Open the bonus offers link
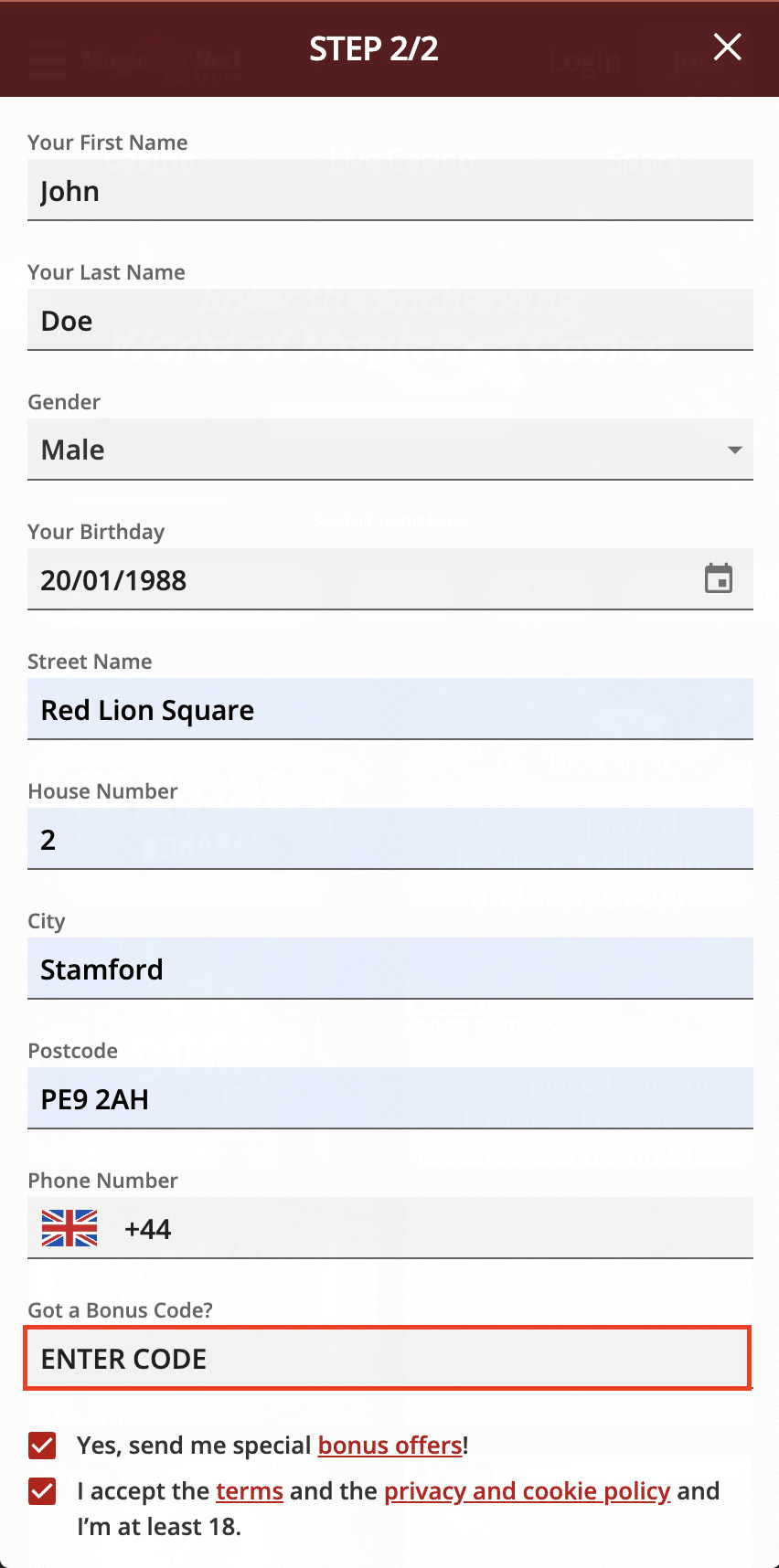Image resolution: width=779 pixels, height=1568 pixels. pyautogui.click(x=389, y=1446)
